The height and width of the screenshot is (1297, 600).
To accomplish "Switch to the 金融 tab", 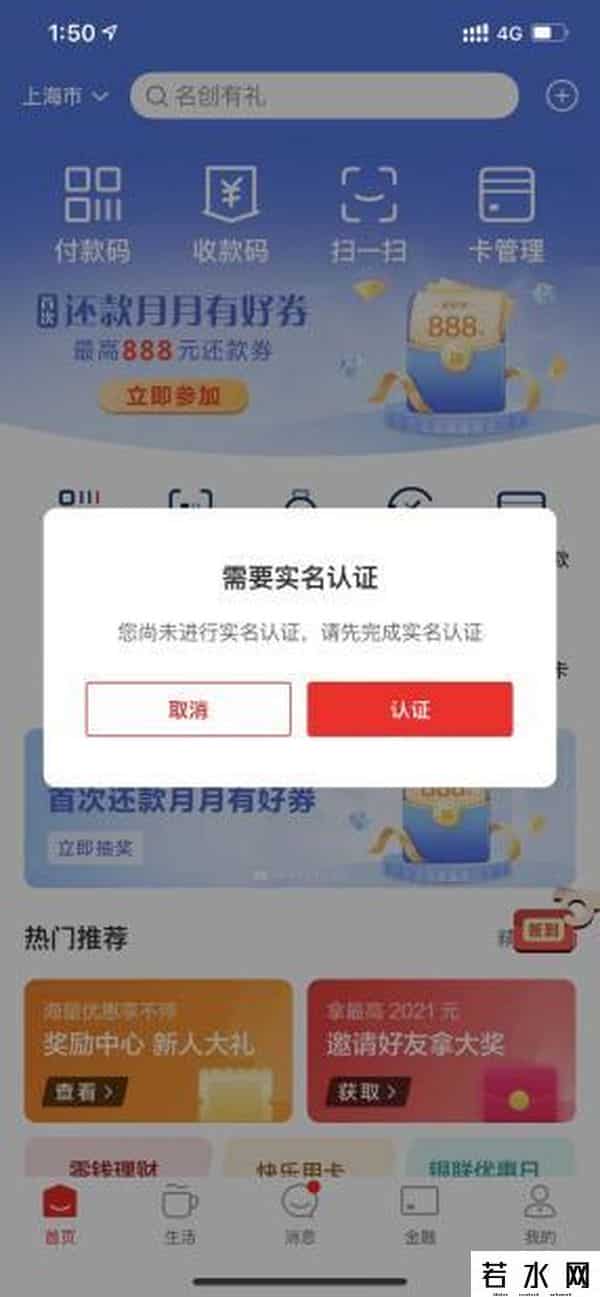I will tap(420, 1215).
